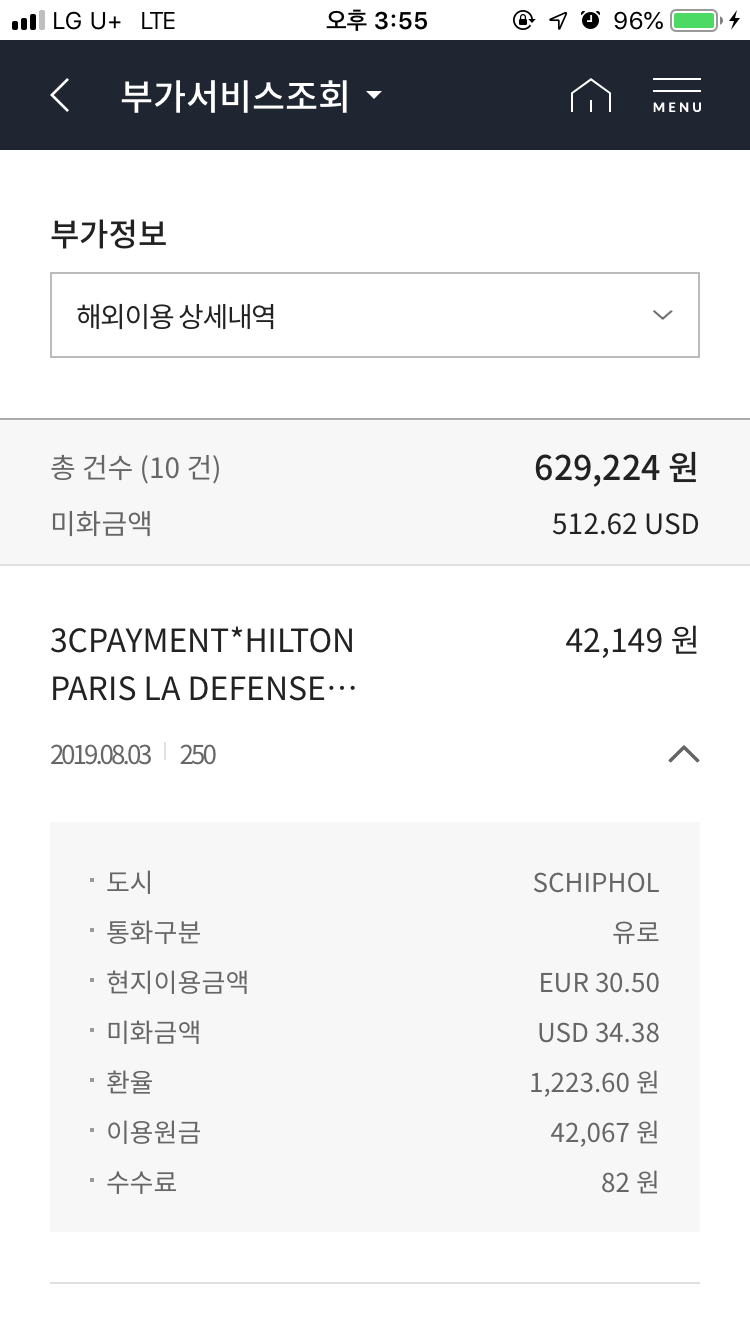Tap the orientation lock icon in status bar

(x=524, y=18)
